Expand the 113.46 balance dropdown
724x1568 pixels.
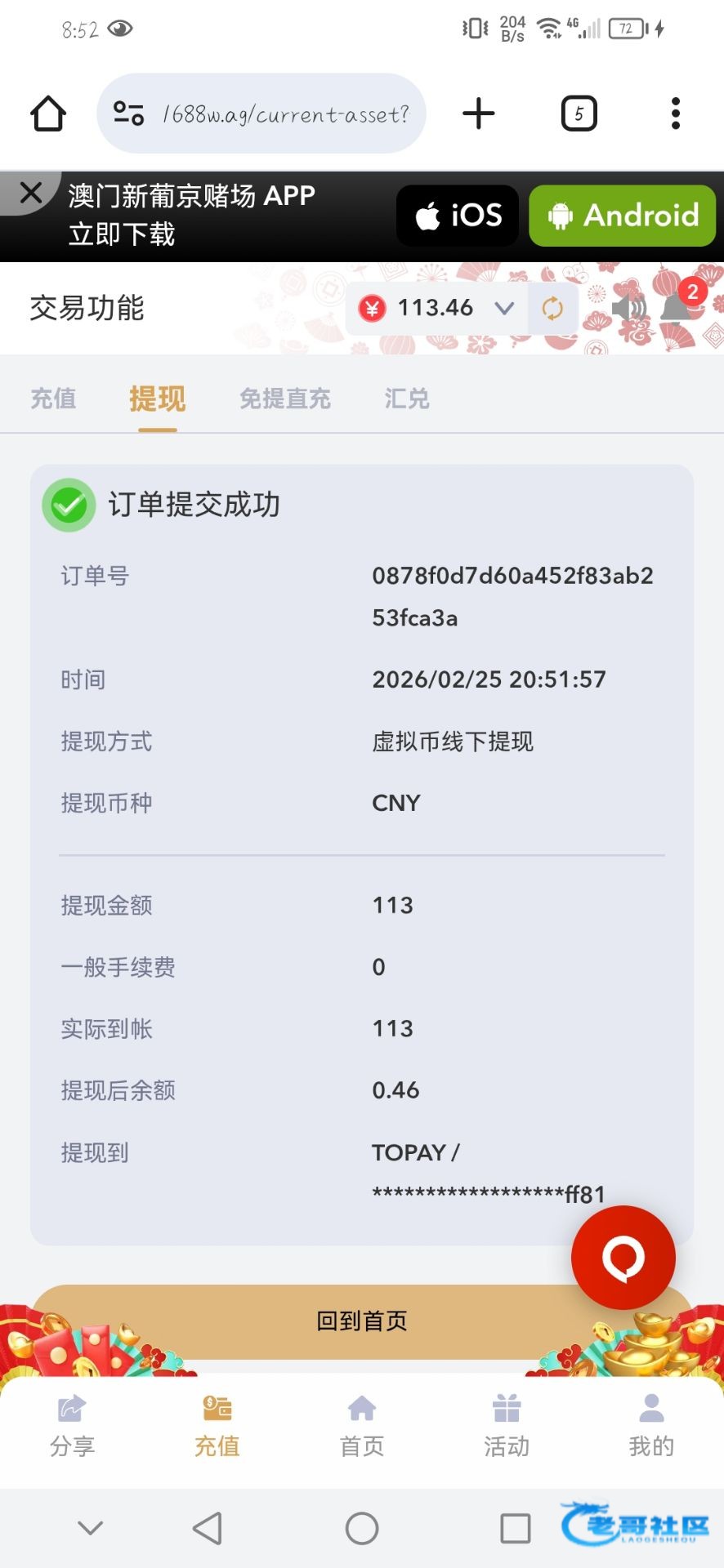(x=504, y=308)
